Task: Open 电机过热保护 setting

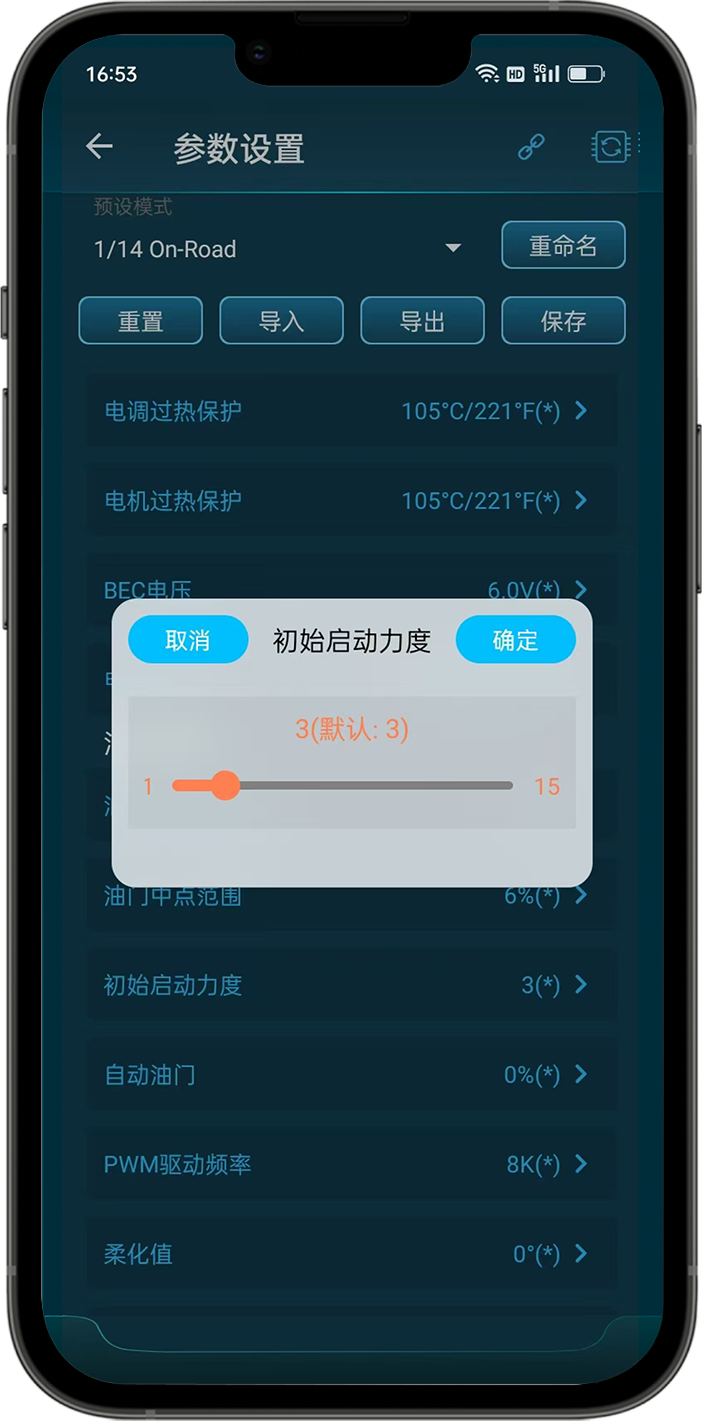Action: [x=350, y=500]
